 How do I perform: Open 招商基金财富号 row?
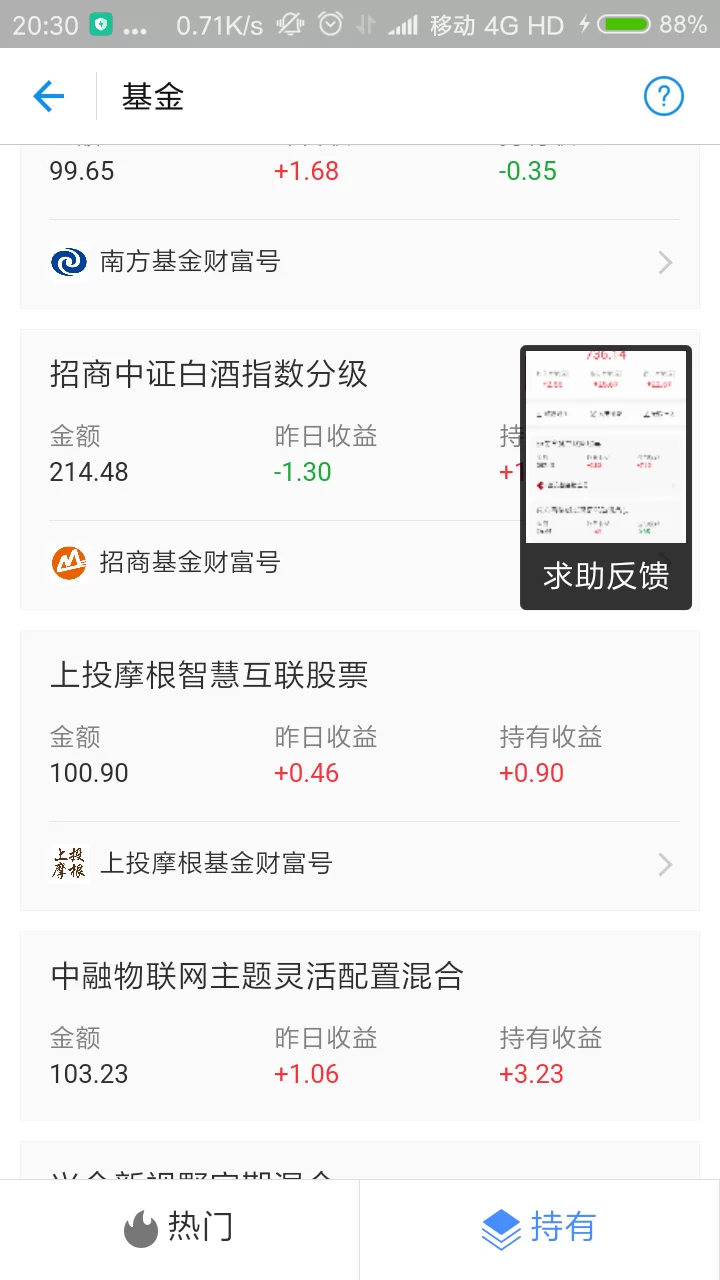pos(270,563)
